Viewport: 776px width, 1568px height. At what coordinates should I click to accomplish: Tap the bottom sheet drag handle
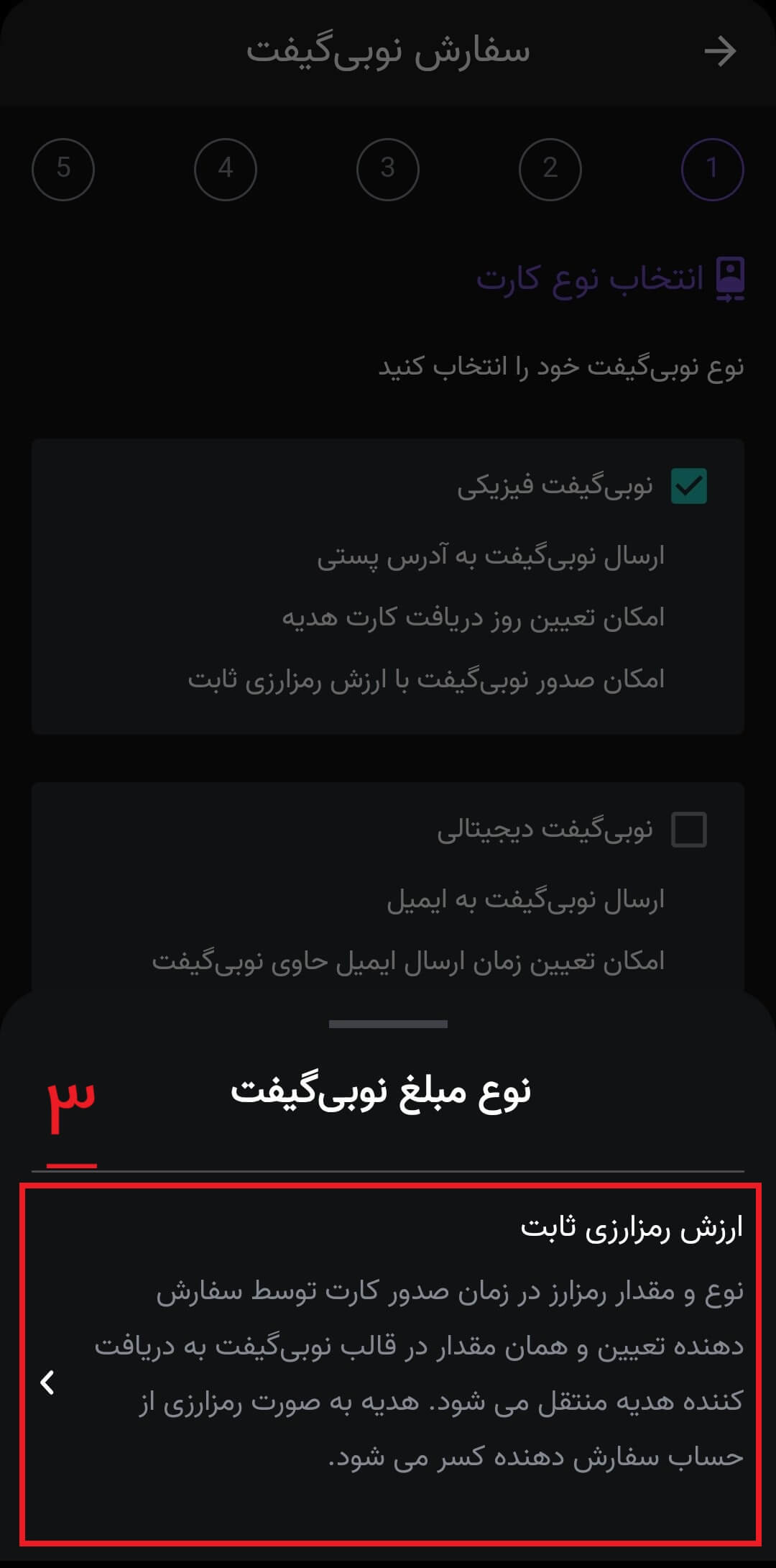click(388, 1024)
